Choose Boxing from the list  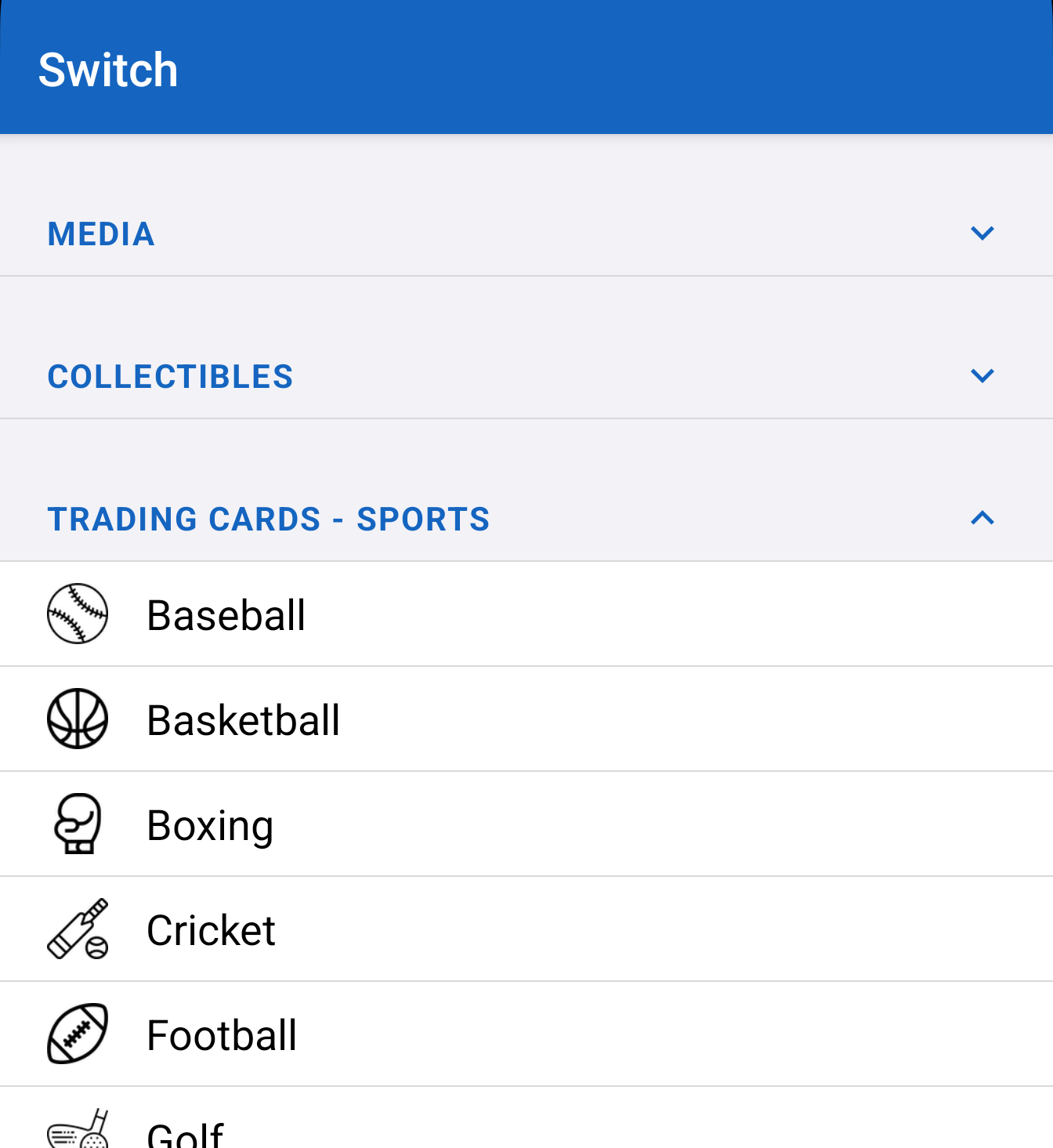(210, 824)
